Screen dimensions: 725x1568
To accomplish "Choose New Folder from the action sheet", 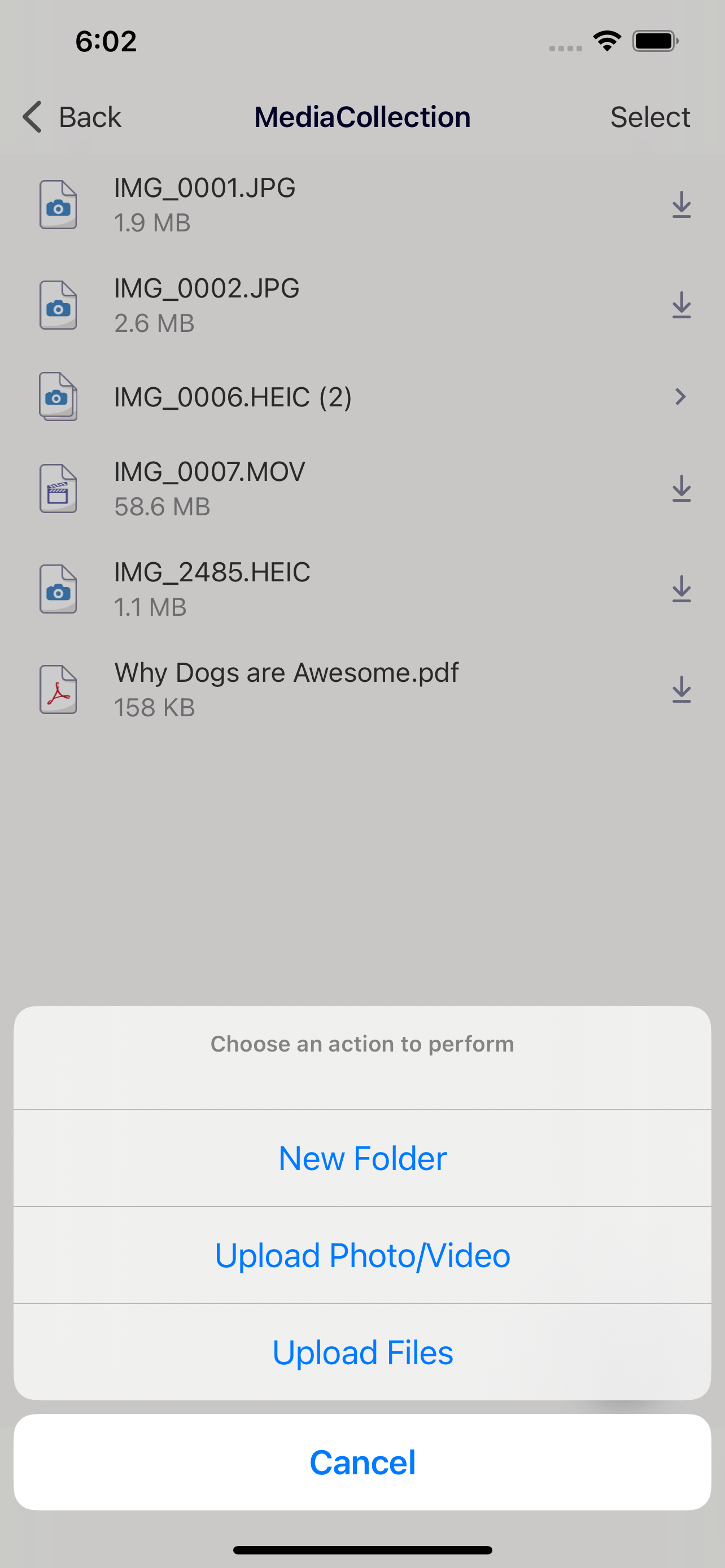I will pyautogui.click(x=362, y=1158).
